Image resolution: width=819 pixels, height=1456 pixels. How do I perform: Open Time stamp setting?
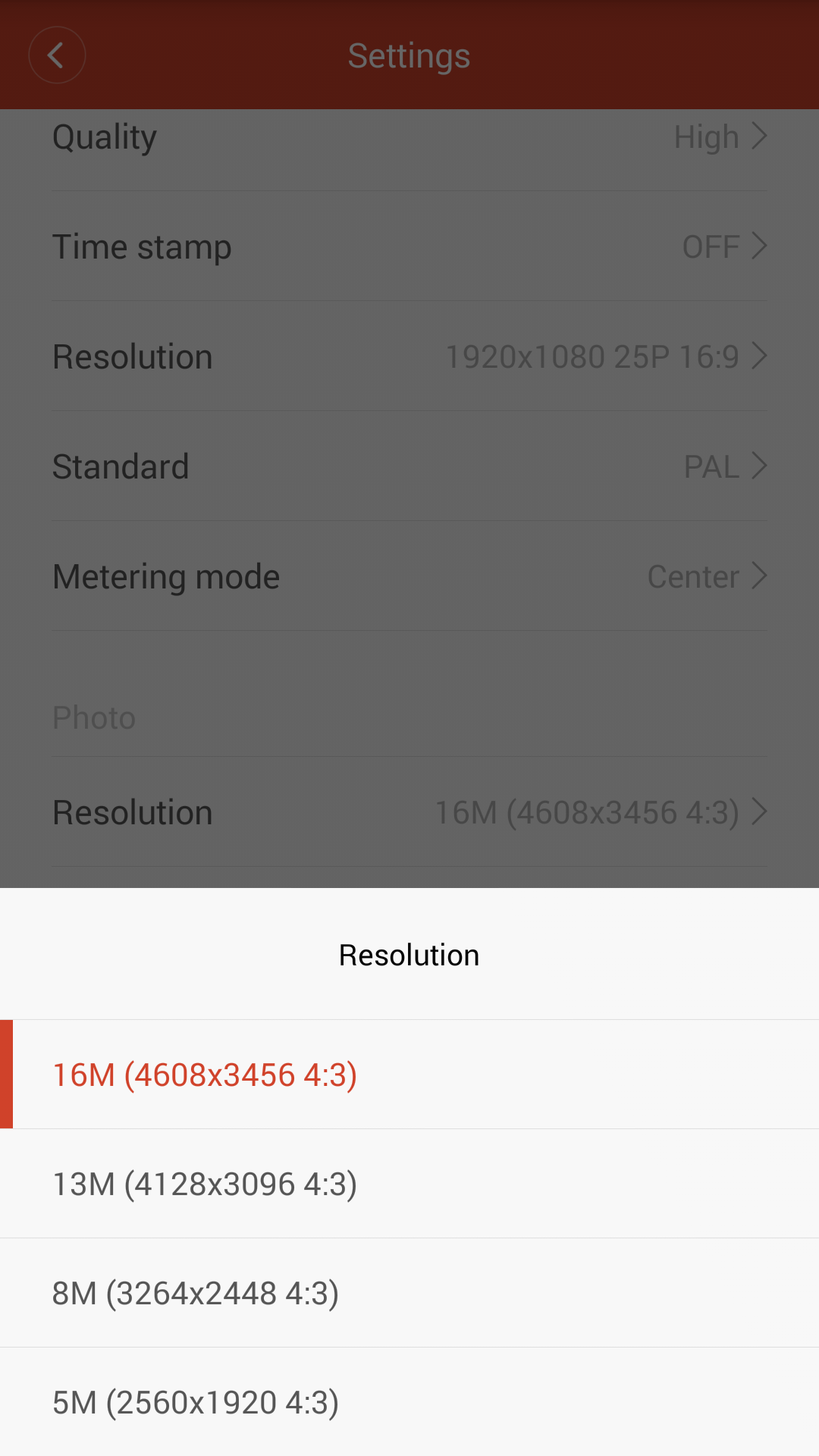click(x=409, y=246)
